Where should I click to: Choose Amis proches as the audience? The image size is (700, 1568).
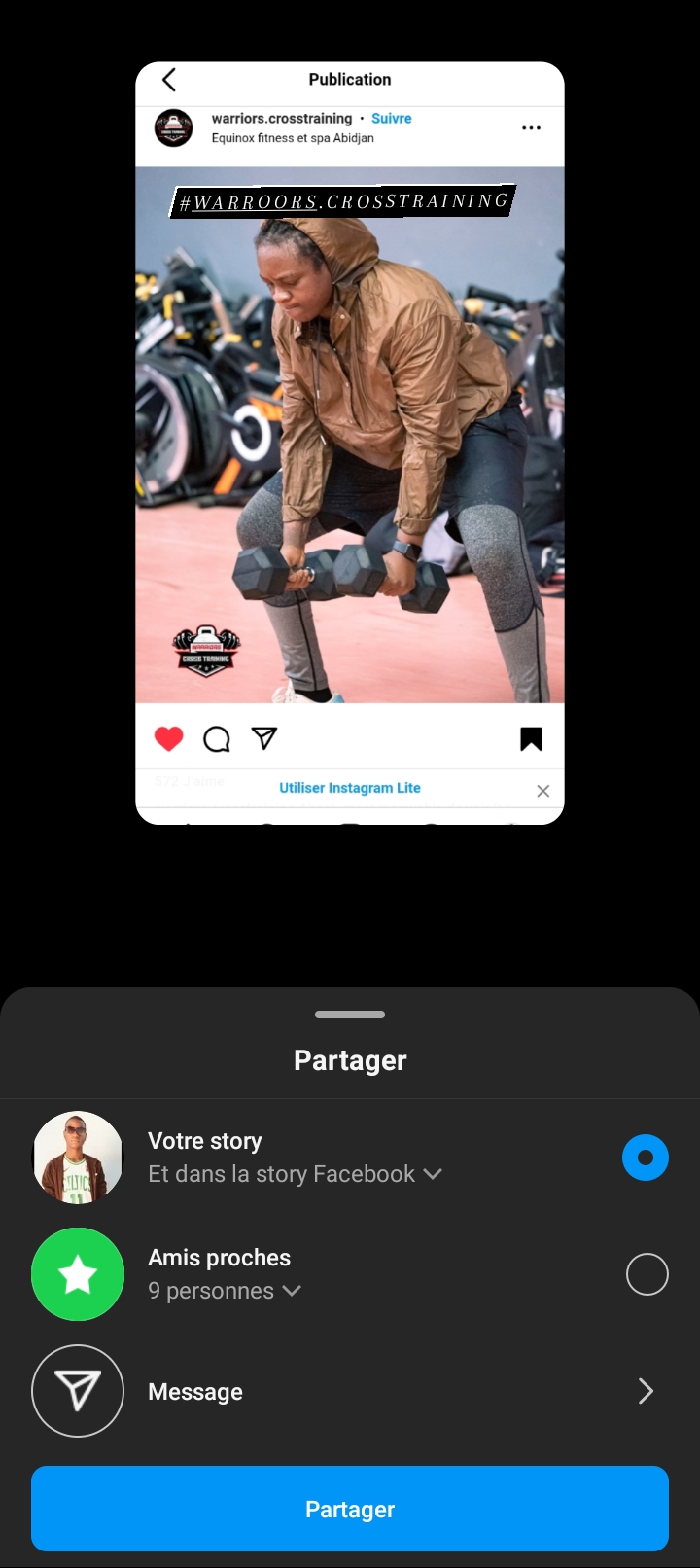click(647, 1274)
